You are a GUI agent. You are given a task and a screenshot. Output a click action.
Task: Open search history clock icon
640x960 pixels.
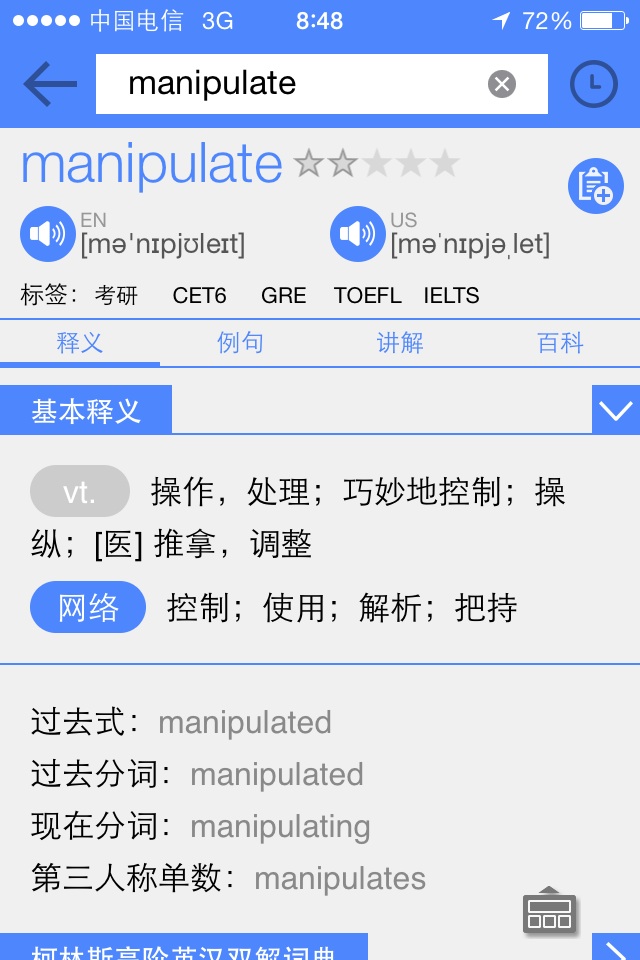pos(593,84)
